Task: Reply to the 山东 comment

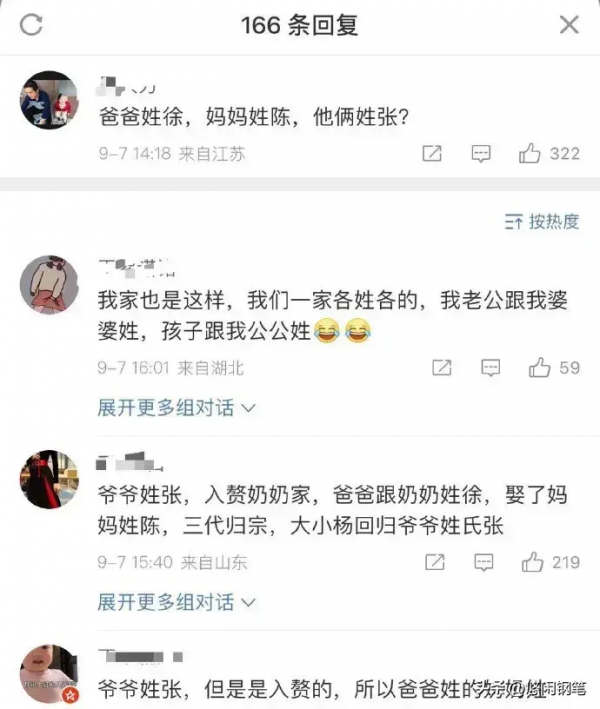Action: coord(482,563)
